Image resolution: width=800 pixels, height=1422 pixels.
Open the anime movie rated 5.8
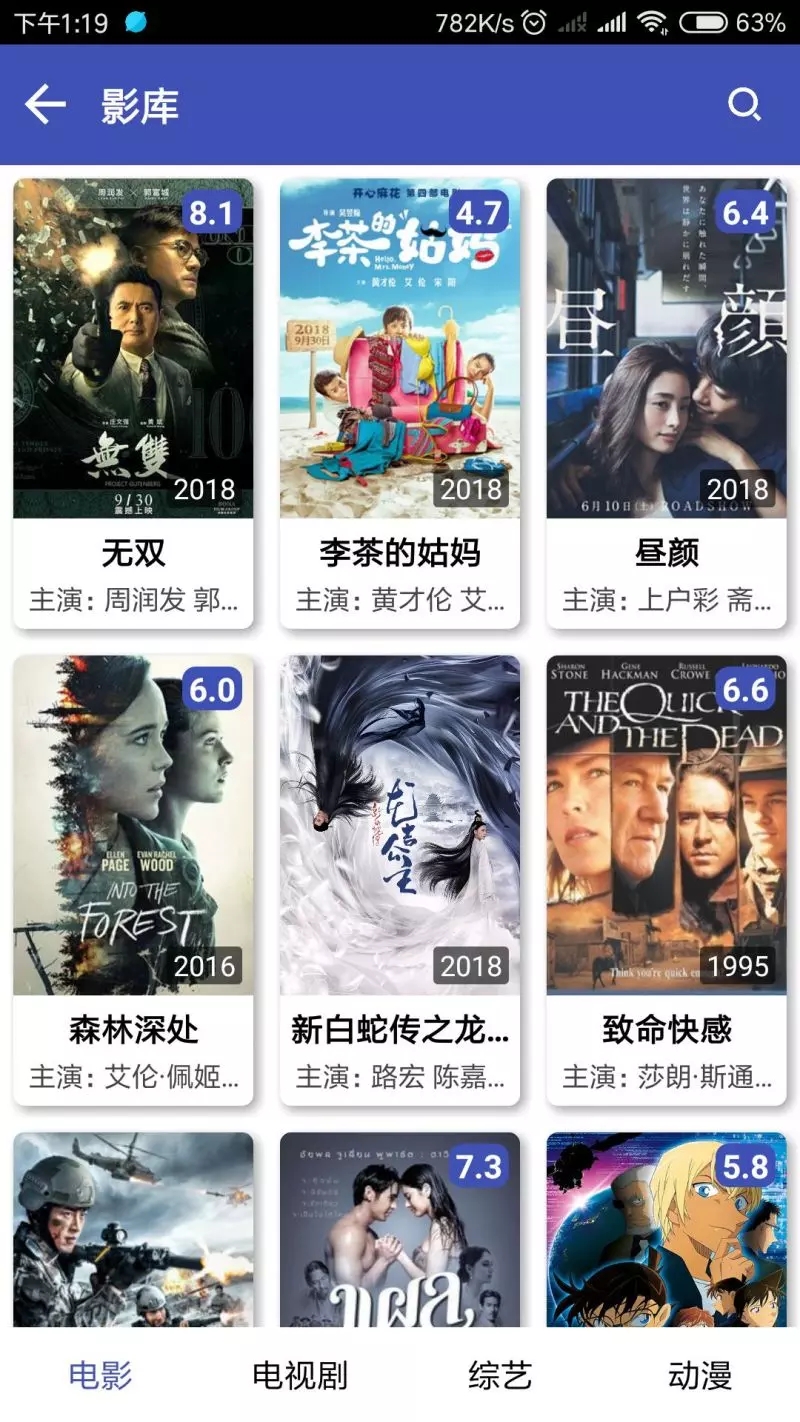(667, 1230)
